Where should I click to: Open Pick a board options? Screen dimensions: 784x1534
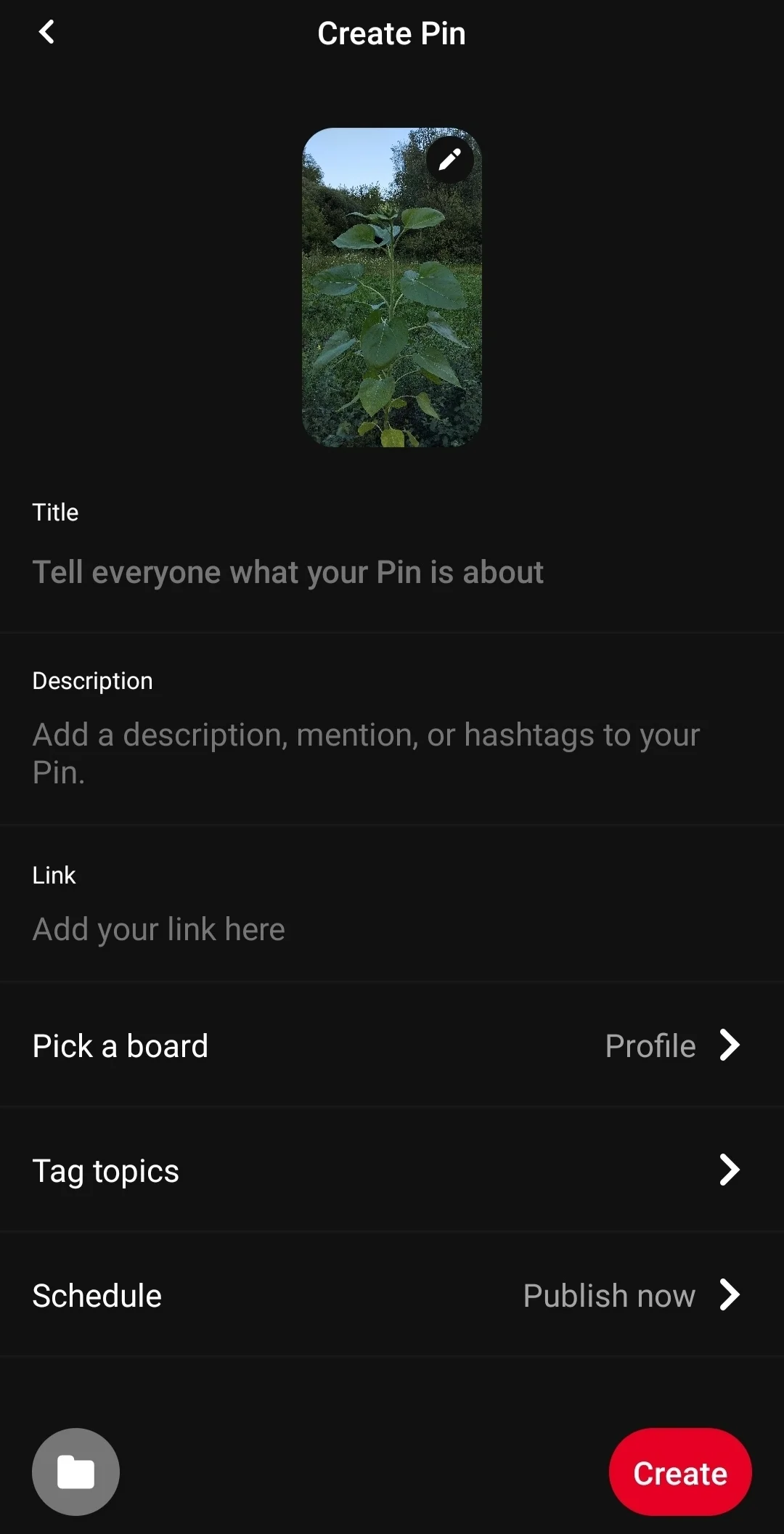(392, 1045)
